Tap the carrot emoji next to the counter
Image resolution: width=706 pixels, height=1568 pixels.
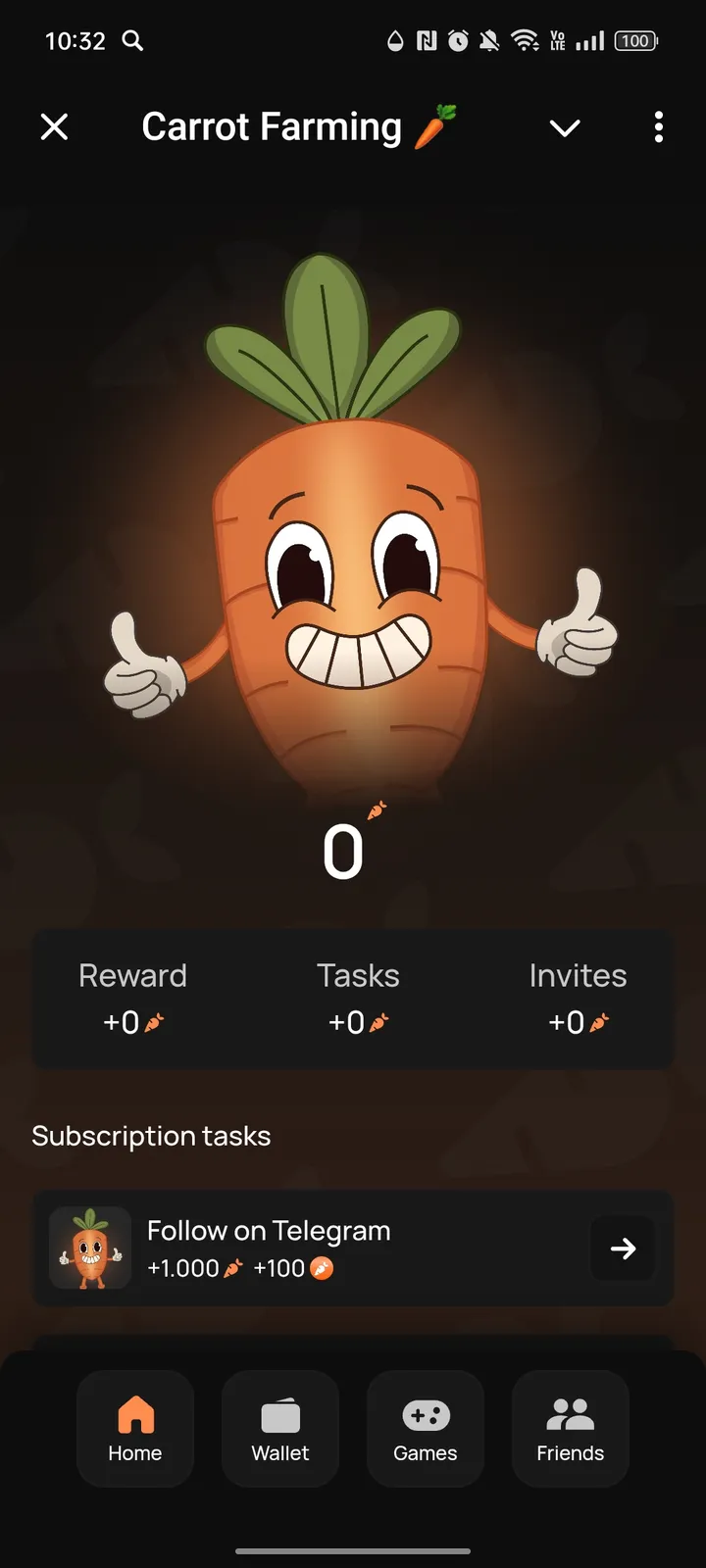click(376, 810)
